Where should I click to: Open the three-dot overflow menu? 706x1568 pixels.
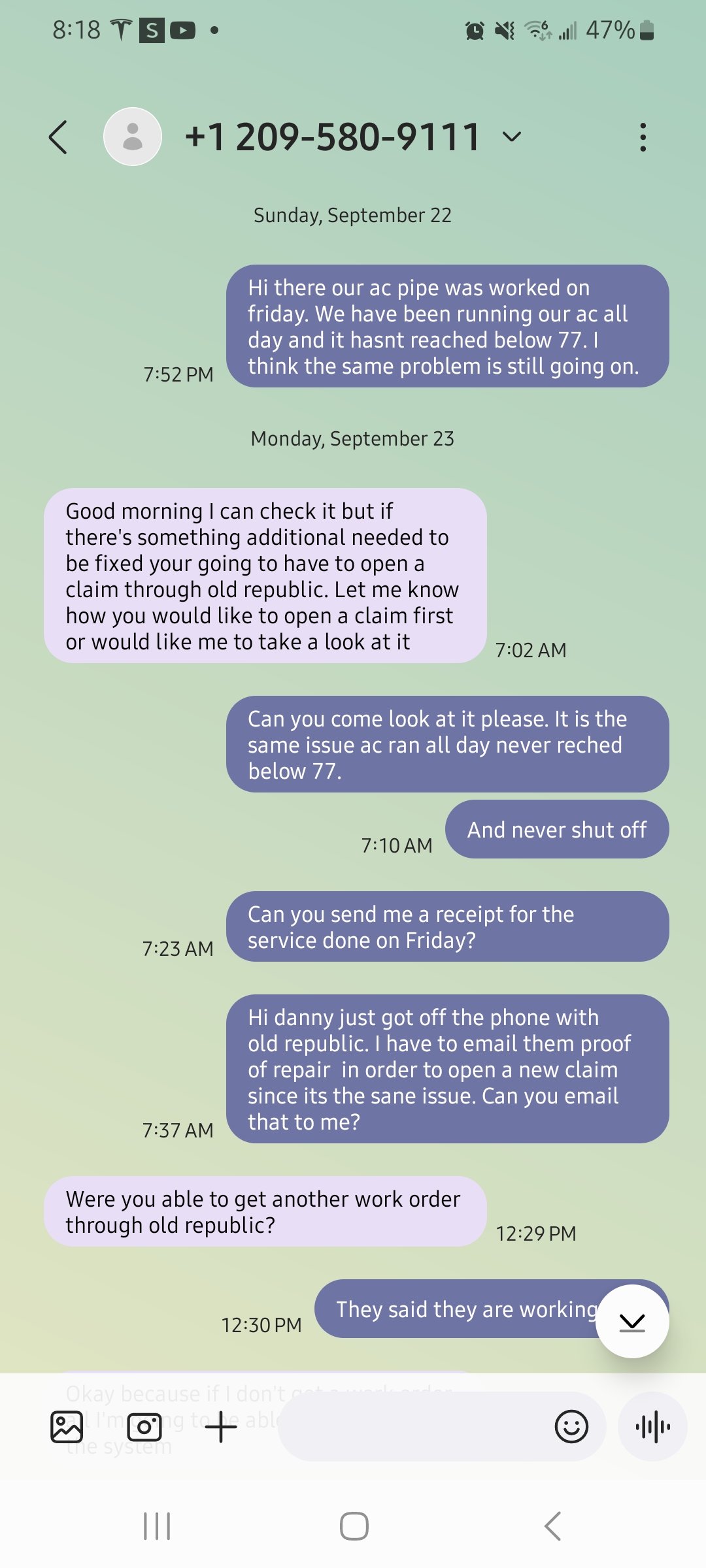click(x=643, y=137)
